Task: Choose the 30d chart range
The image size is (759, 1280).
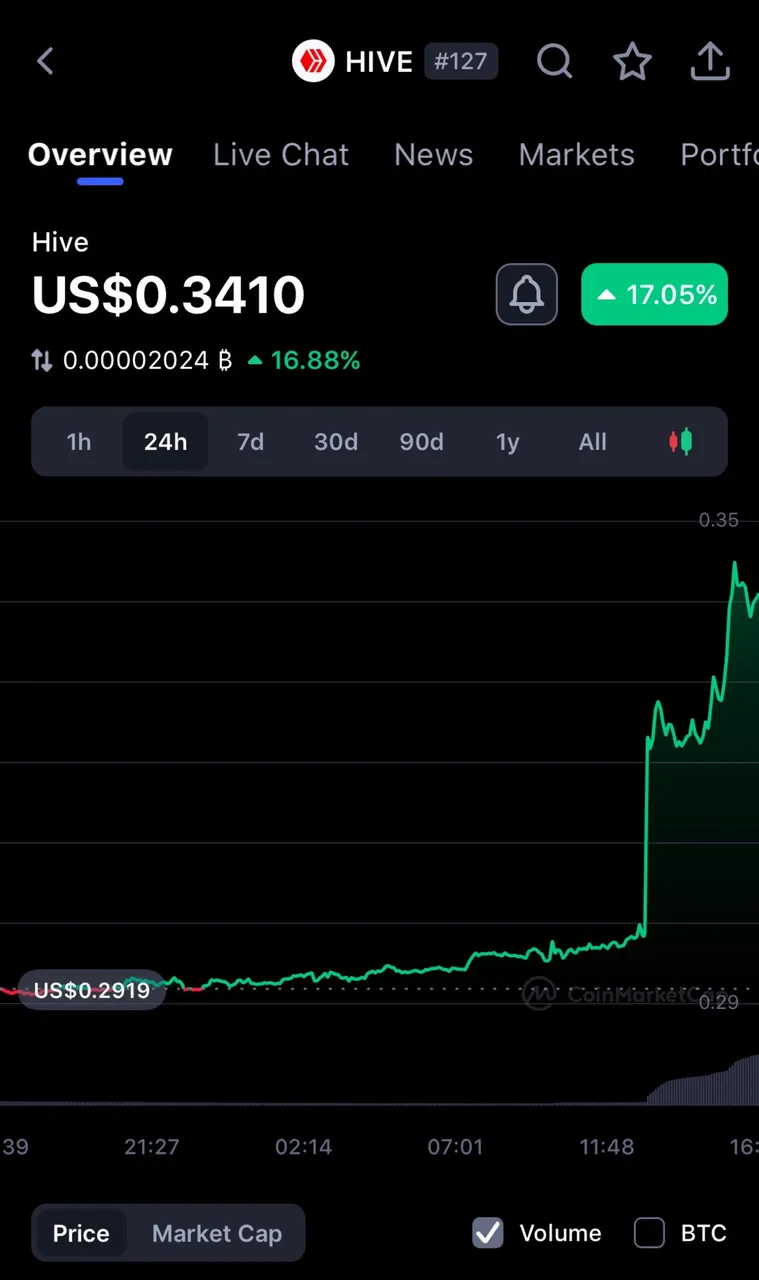Action: (x=336, y=441)
